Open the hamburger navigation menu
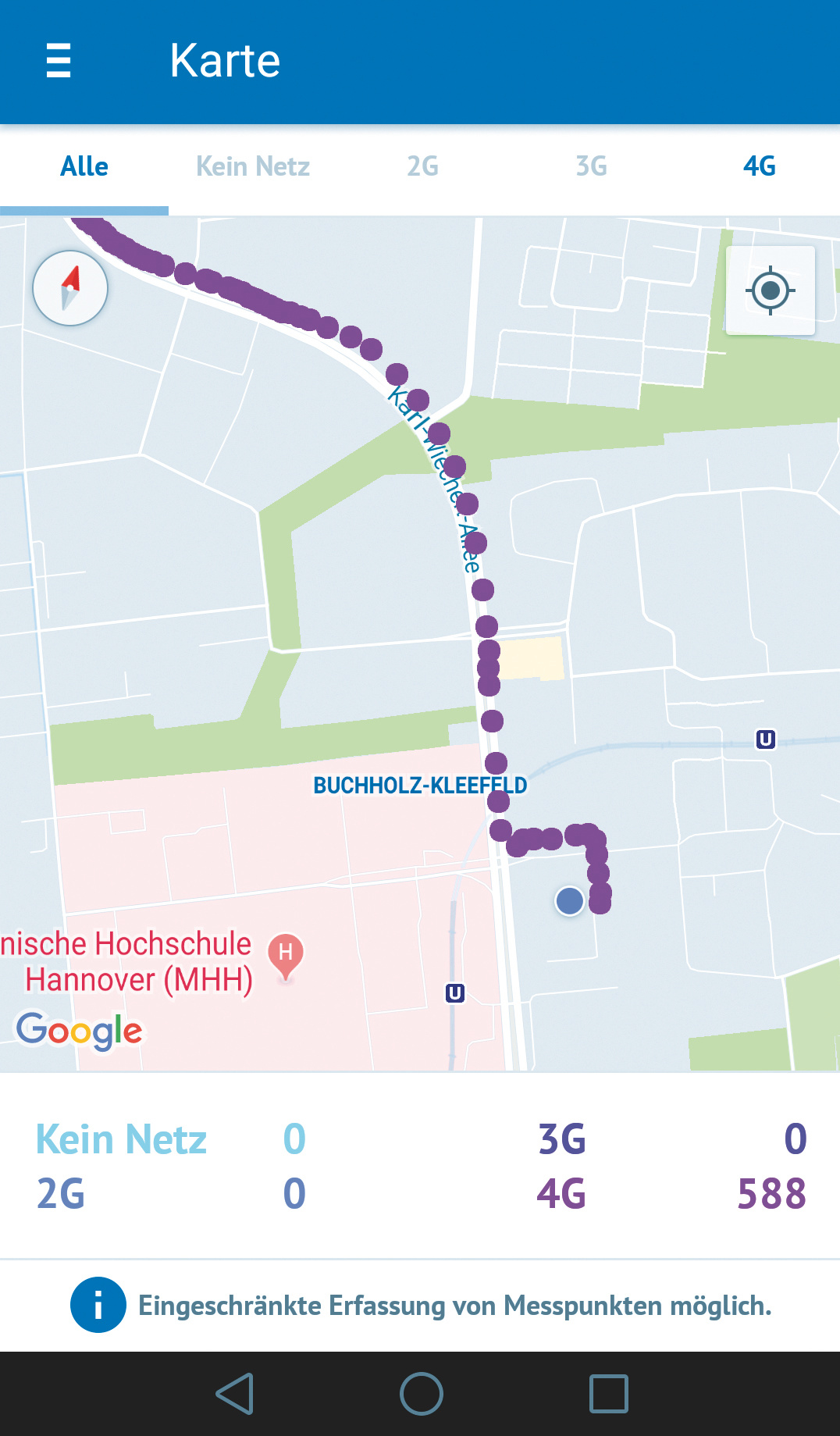840x1436 pixels. pos(59,61)
